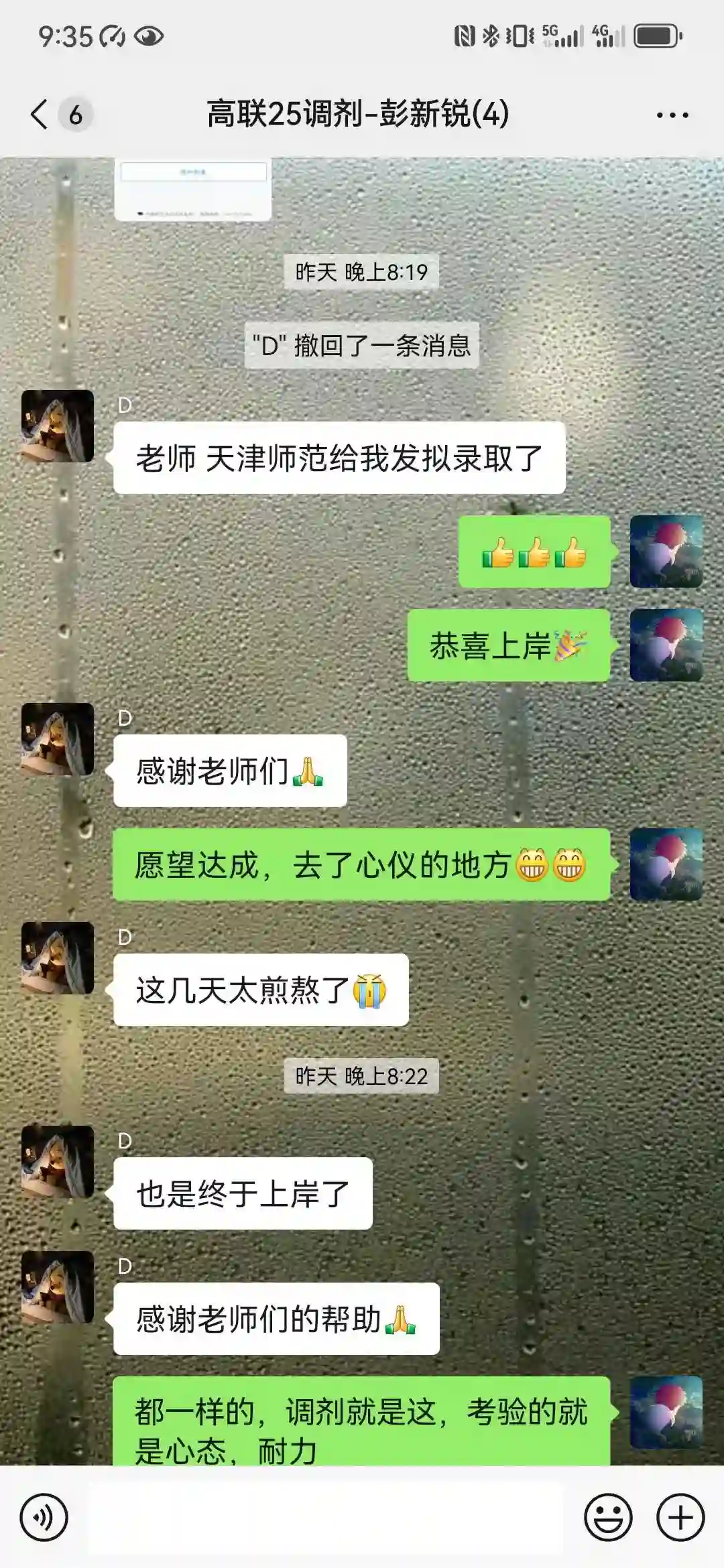Go back to the chat list
Screen dimensions: 724x1568
click(40, 114)
